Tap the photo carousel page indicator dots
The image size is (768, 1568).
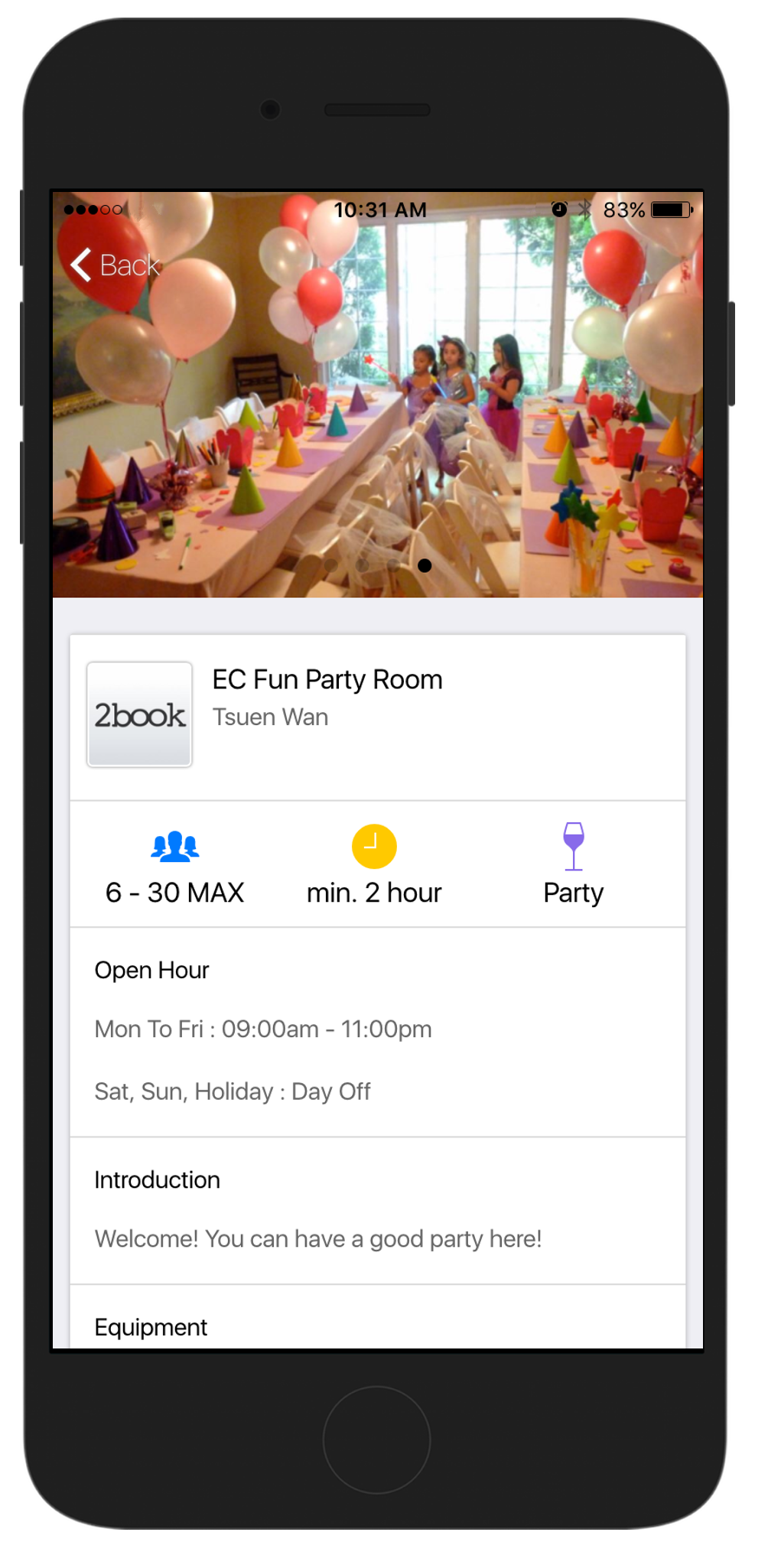point(378,565)
